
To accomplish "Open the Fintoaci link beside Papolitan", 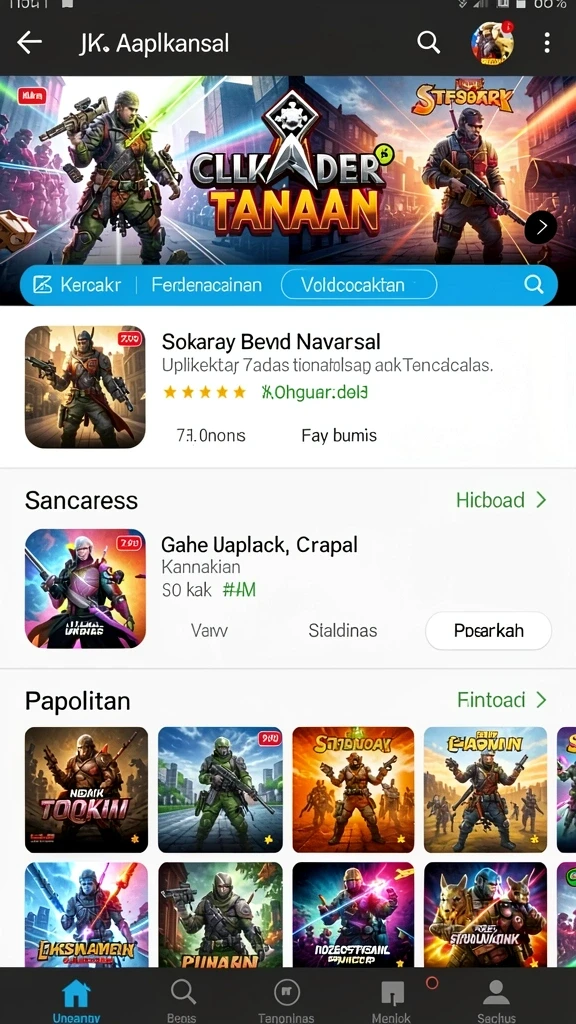I will pyautogui.click(x=502, y=700).
